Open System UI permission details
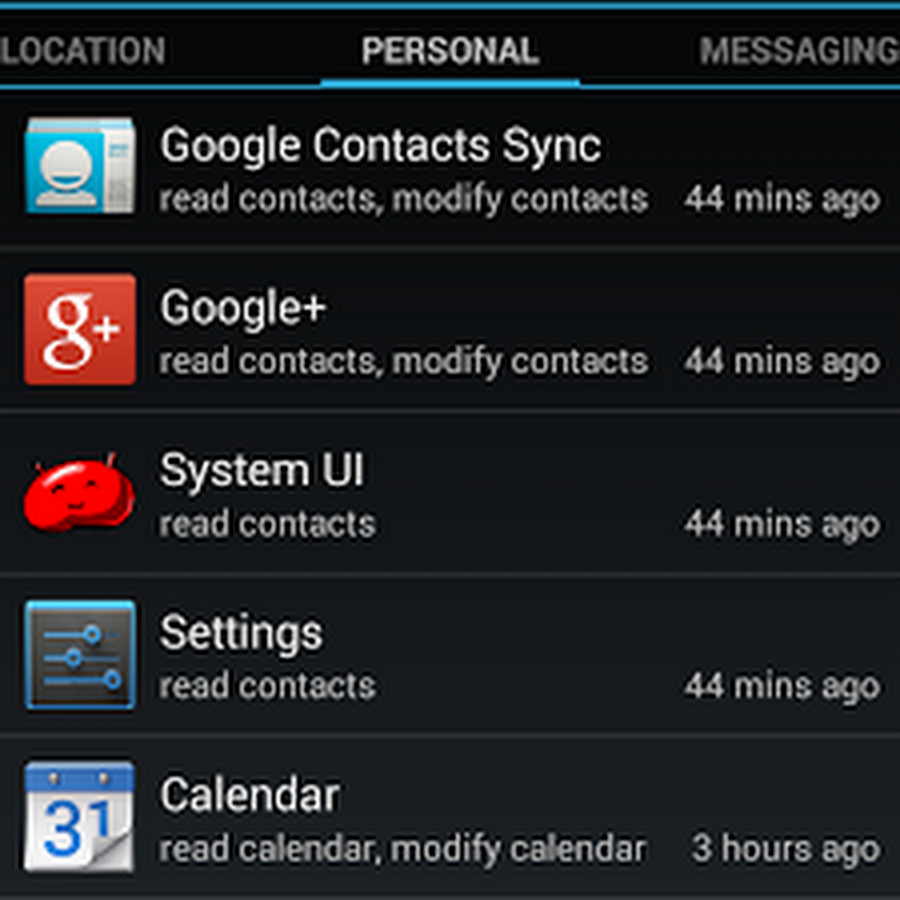 450,493
